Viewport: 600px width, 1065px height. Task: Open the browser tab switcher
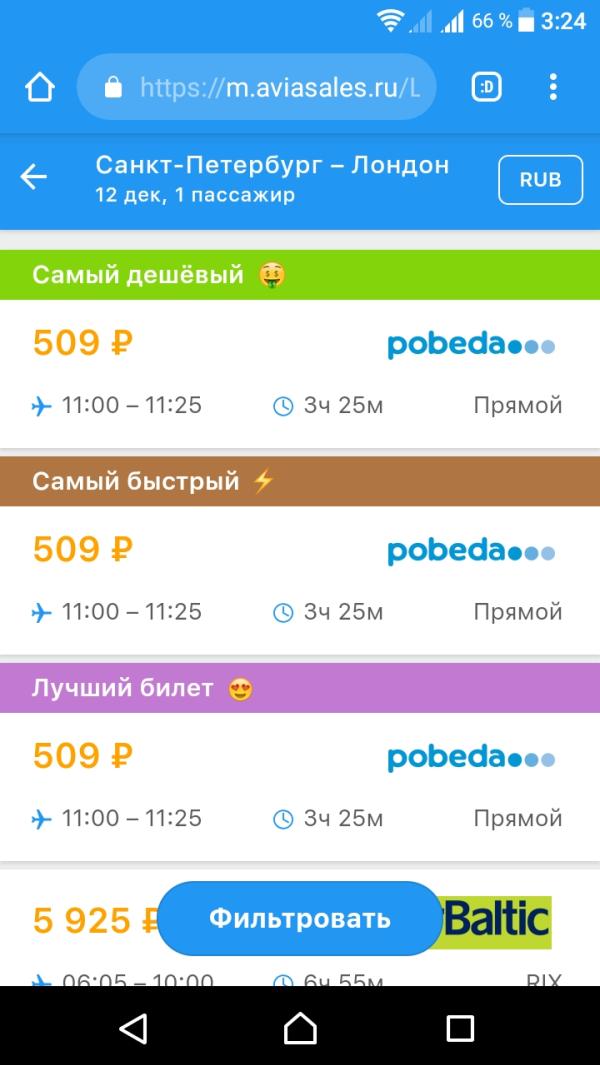[x=486, y=88]
